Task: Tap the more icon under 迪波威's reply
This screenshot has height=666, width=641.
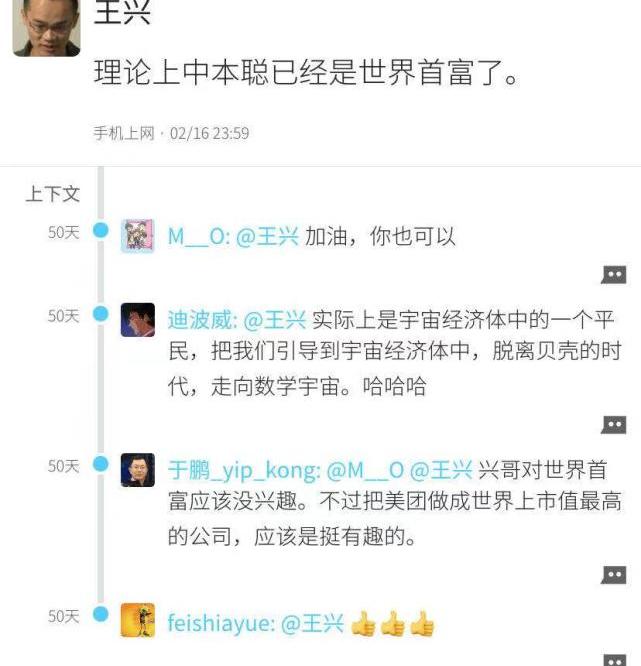Action: click(x=613, y=425)
